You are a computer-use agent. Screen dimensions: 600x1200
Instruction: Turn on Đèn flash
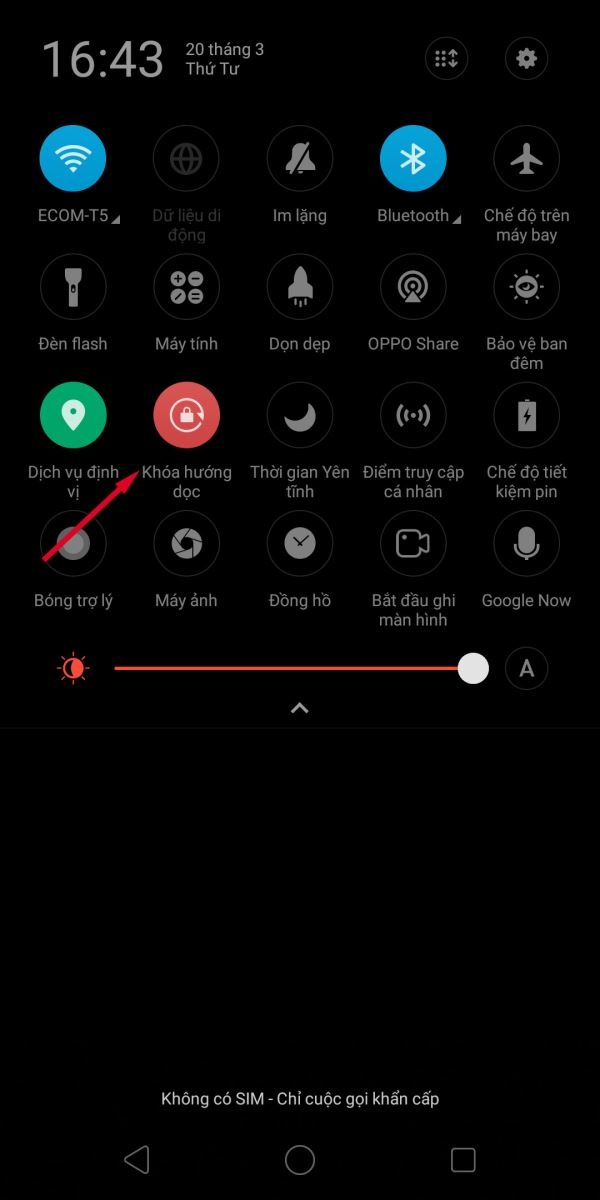point(73,287)
